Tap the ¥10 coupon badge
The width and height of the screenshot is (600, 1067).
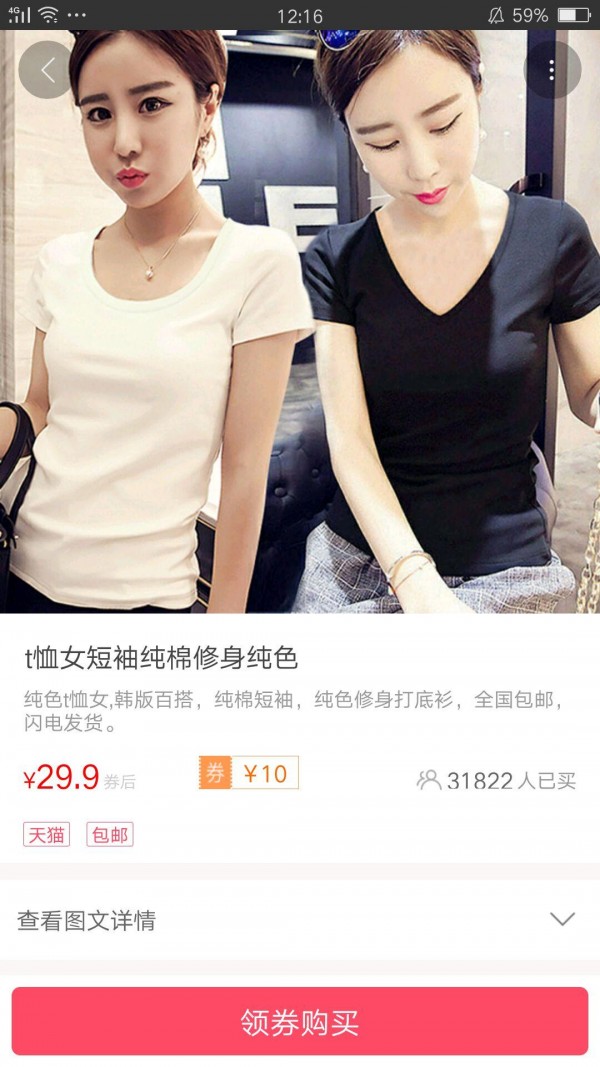[x=249, y=773]
